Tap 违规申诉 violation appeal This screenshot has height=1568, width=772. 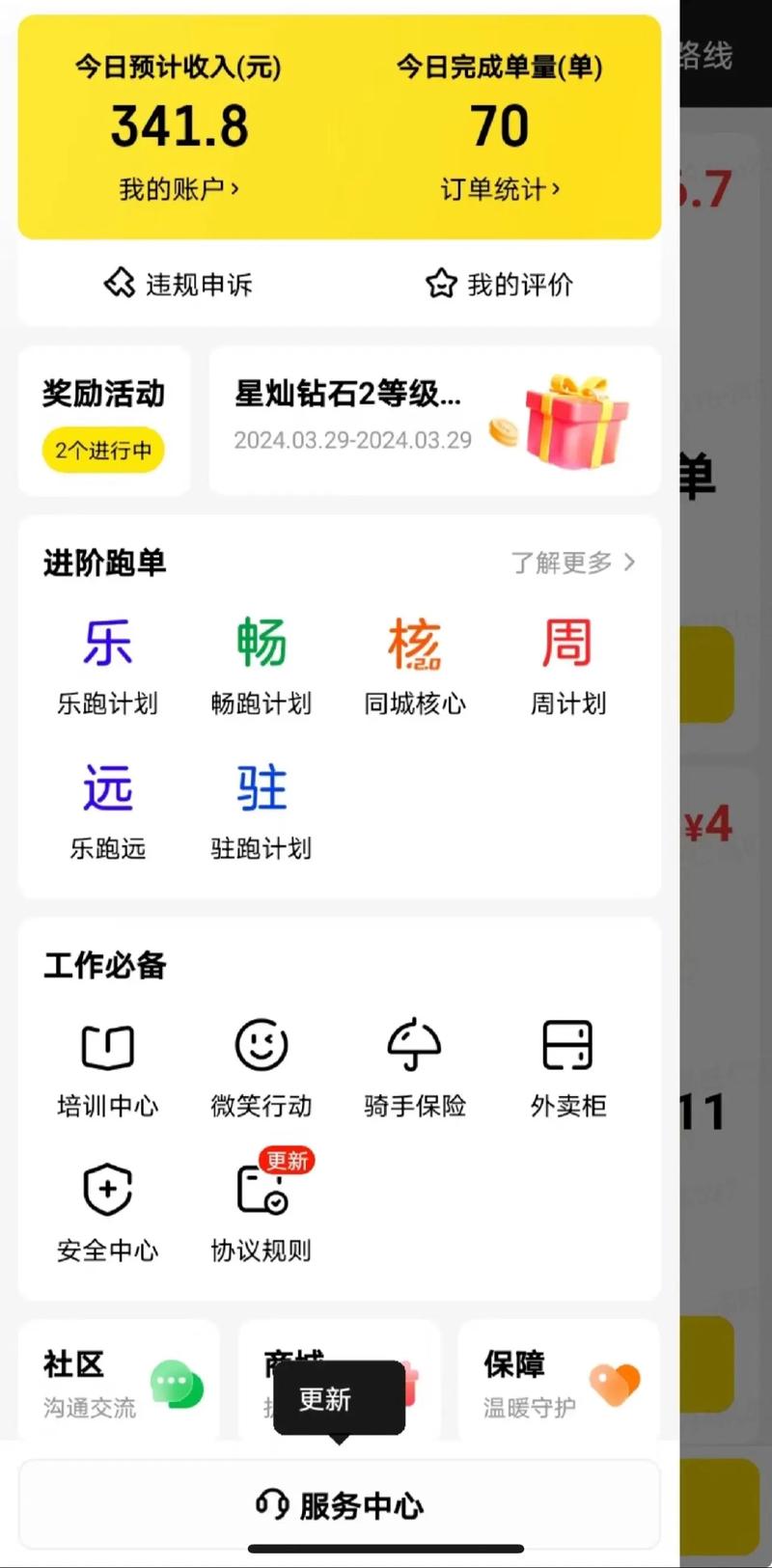point(179,284)
